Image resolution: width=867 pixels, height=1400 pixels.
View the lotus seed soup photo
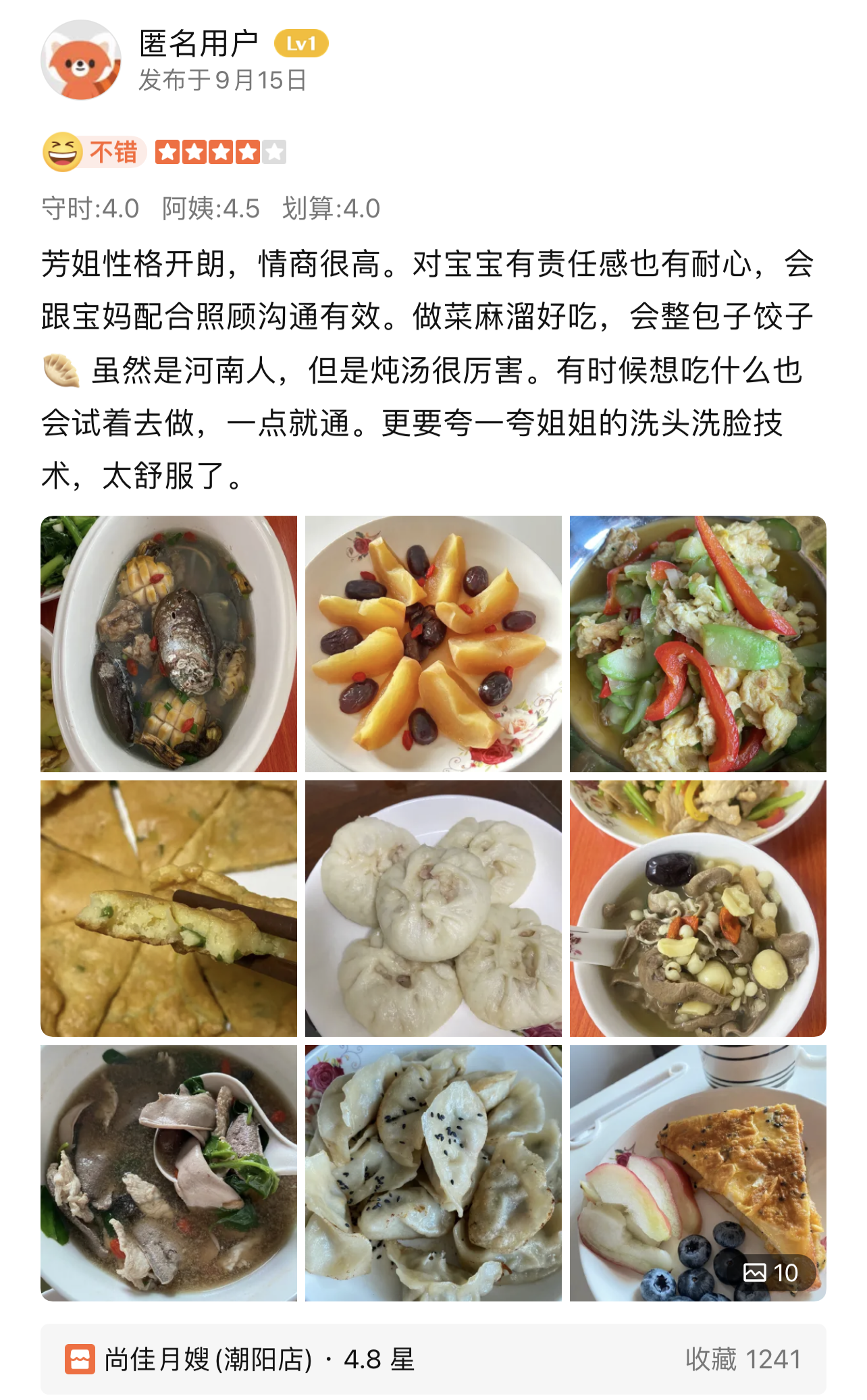coord(698,908)
